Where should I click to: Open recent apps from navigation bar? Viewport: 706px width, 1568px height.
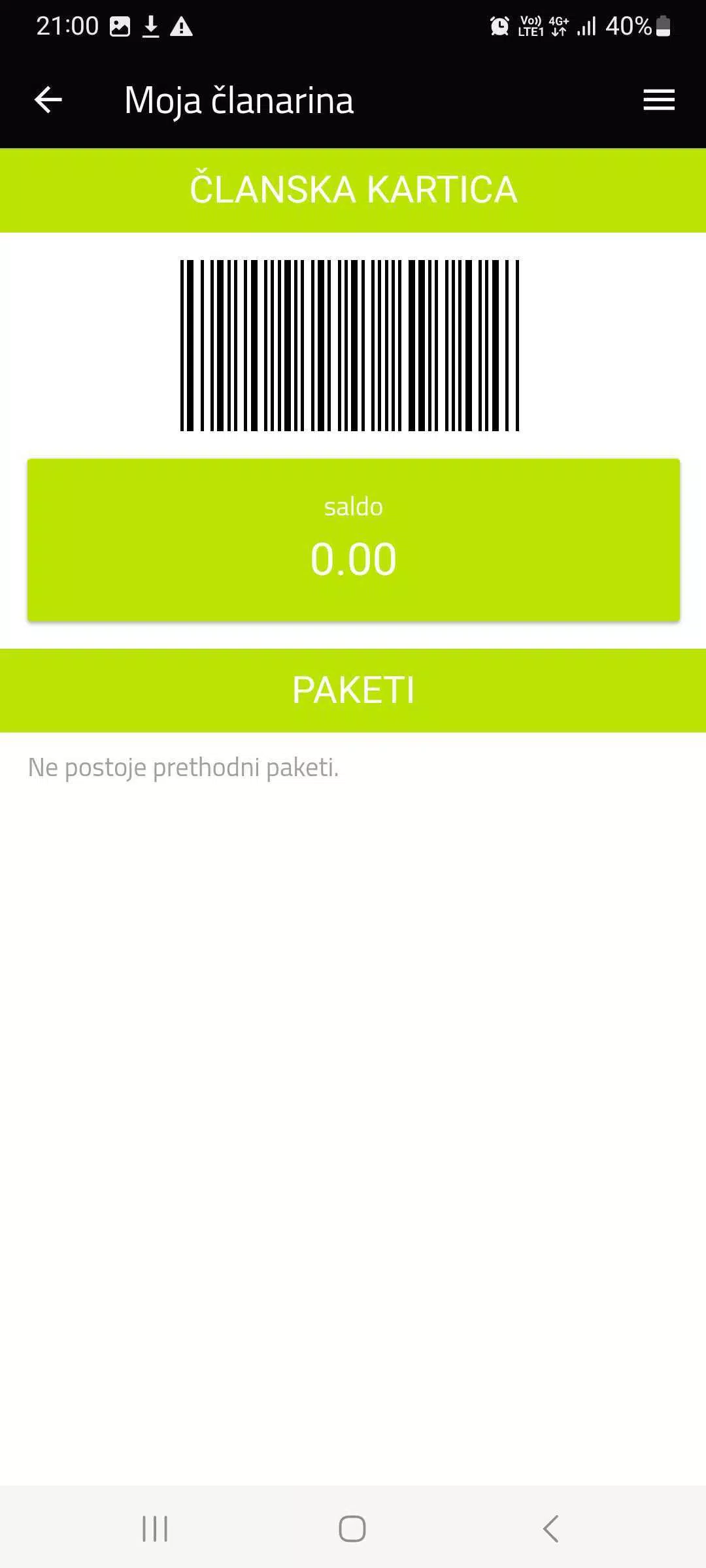click(155, 1528)
